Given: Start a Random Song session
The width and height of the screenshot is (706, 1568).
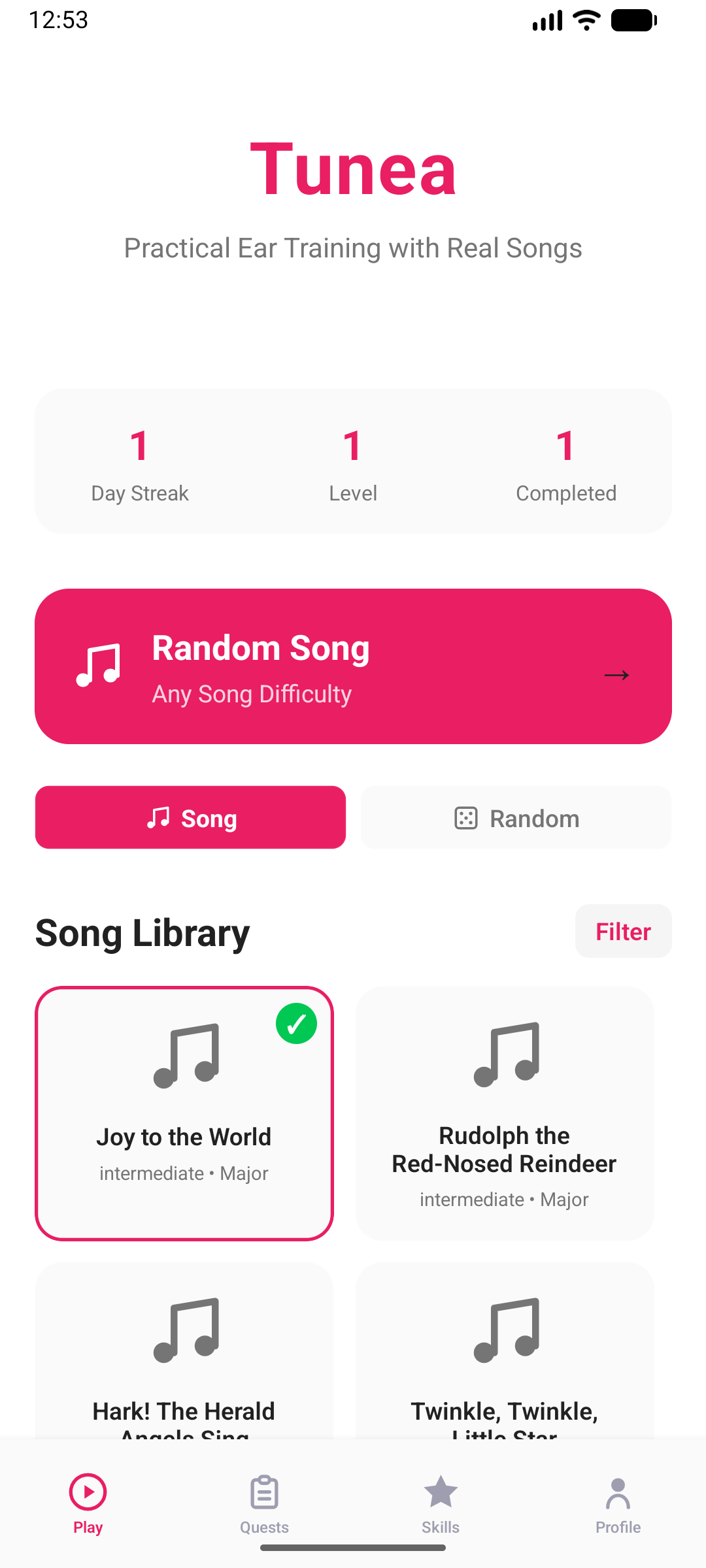Looking at the screenshot, I should point(353,666).
